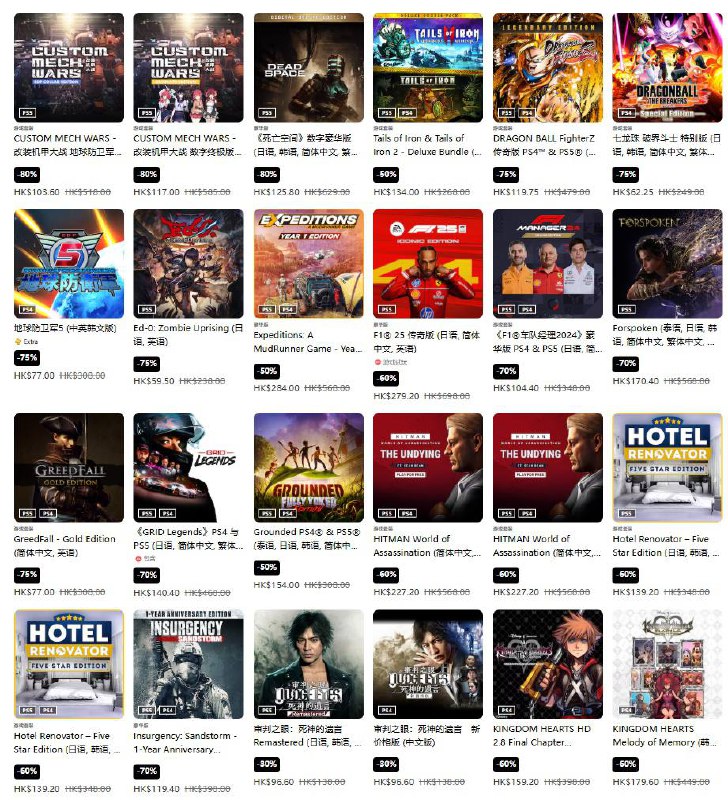Open Insurgency: Sandstorm 1-Year Anniversary Edition

188,664
